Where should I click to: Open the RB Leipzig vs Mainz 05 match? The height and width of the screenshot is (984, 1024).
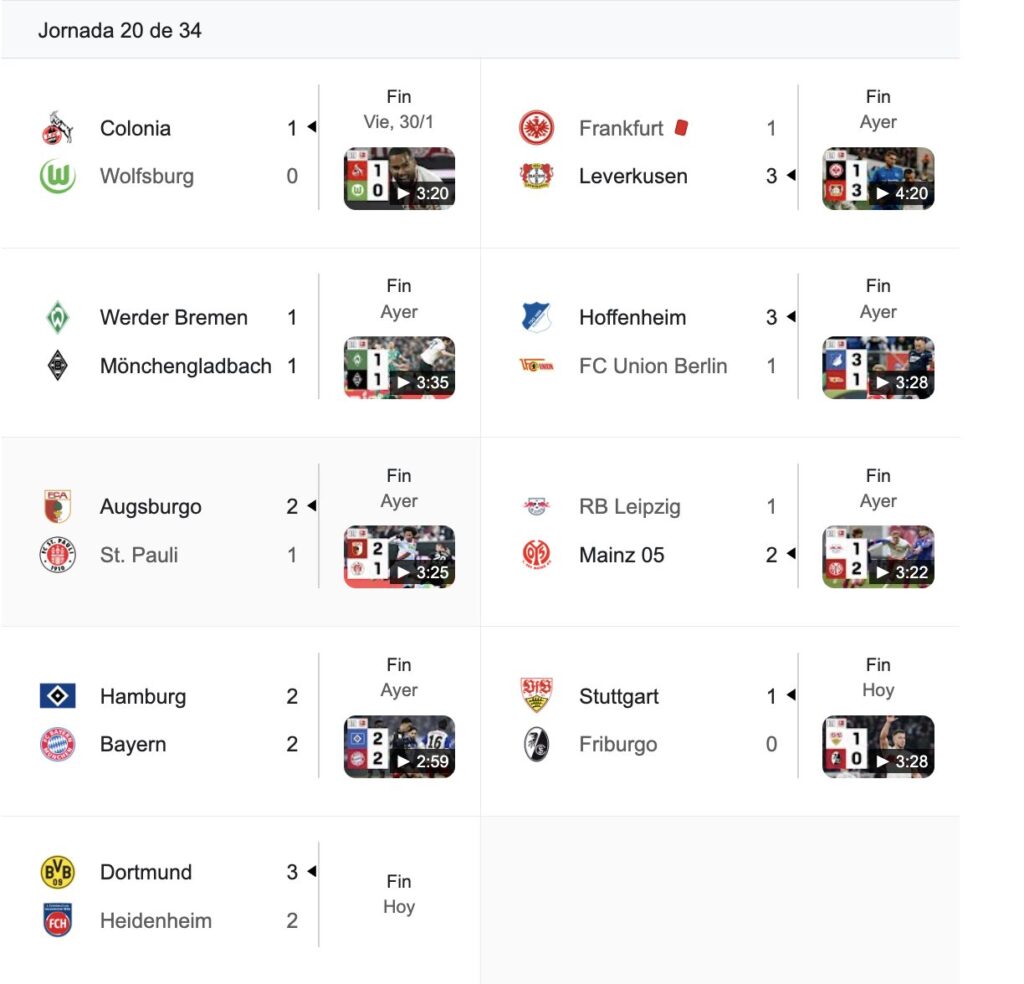click(650, 531)
